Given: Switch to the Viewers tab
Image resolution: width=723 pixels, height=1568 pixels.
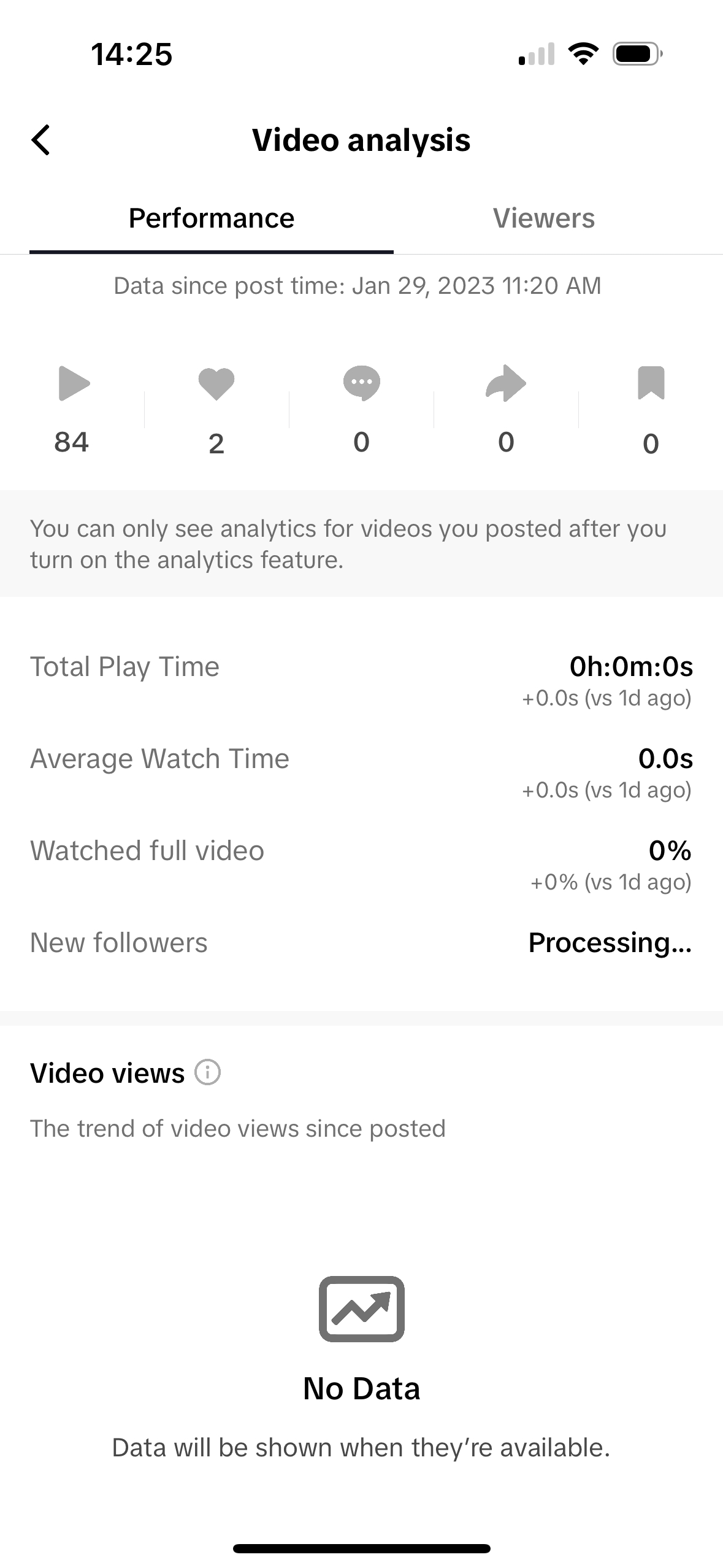Looking at the screenshot, I should tap(543, 218).
